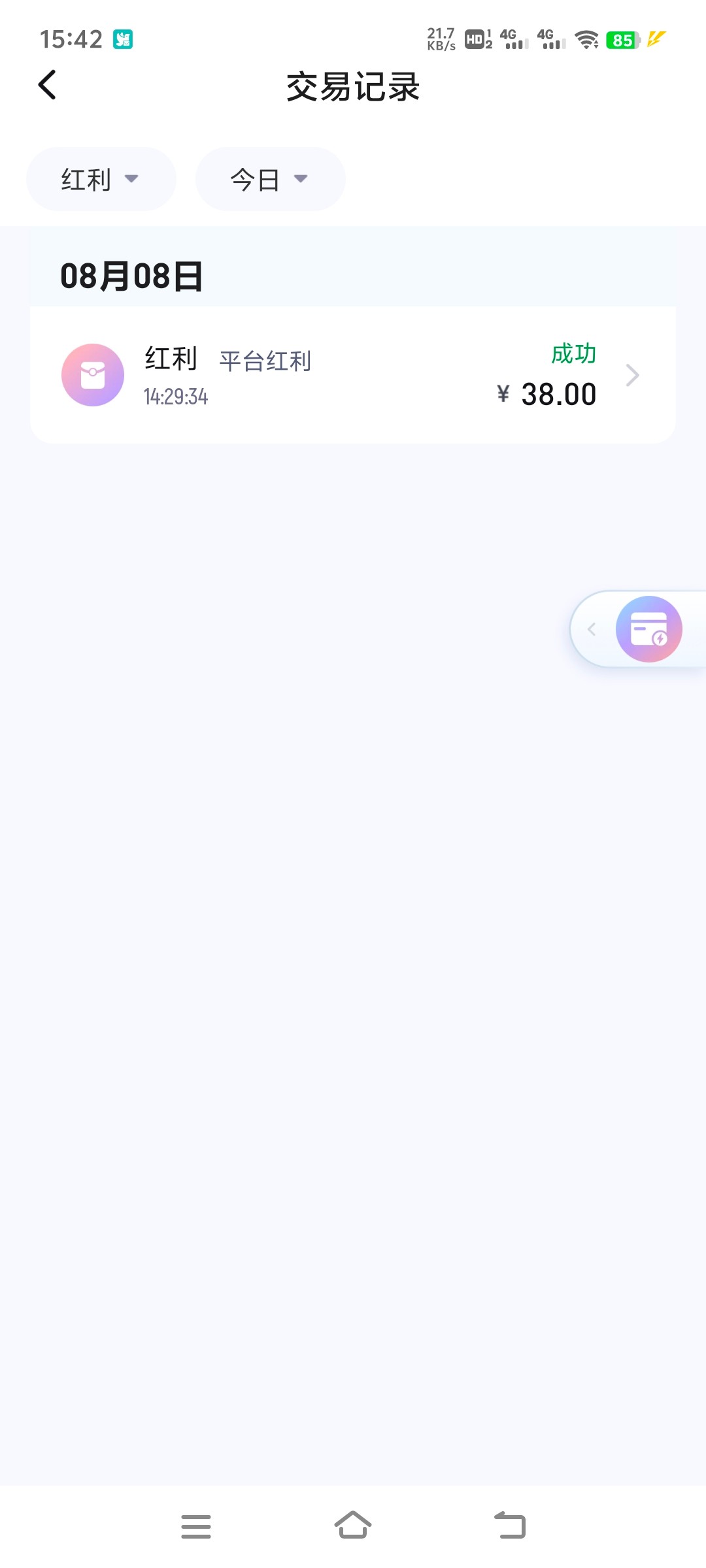The image size is (706, 1568).
Task: Open the 平台红利 ¥38.00 transaction record
Action: tap(353, 375)
